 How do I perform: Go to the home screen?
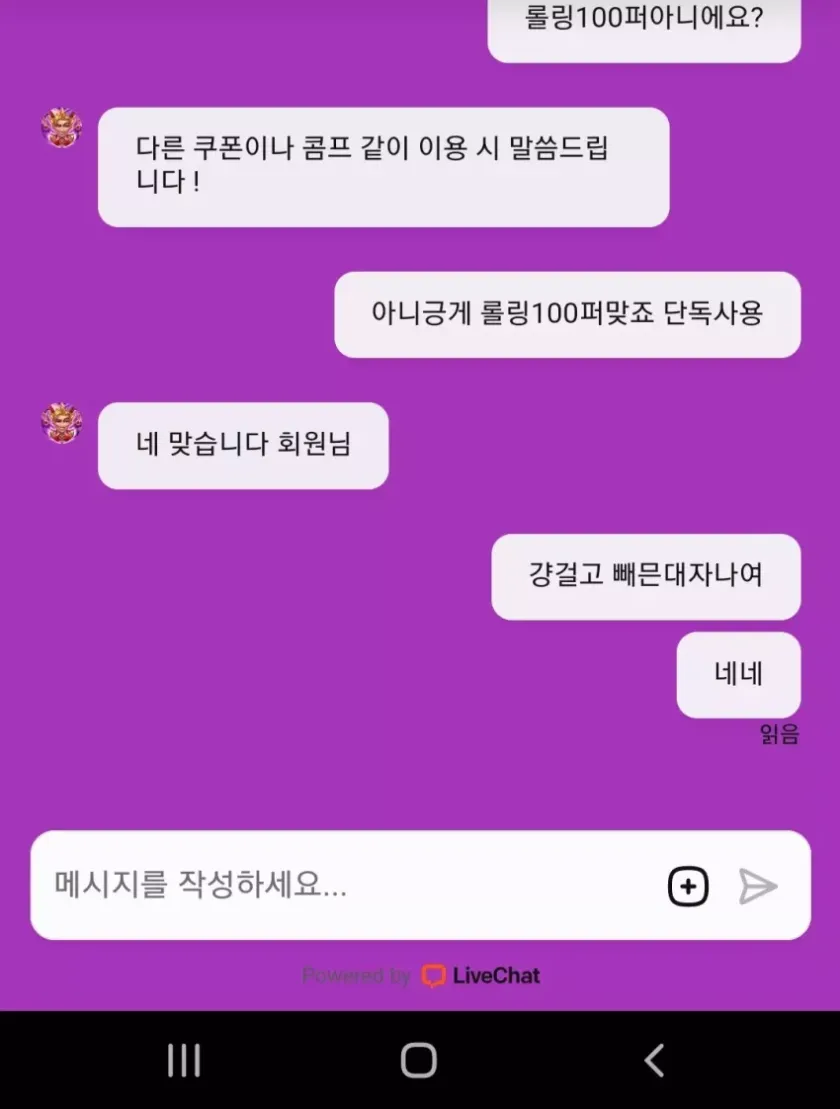[418, 1060]
